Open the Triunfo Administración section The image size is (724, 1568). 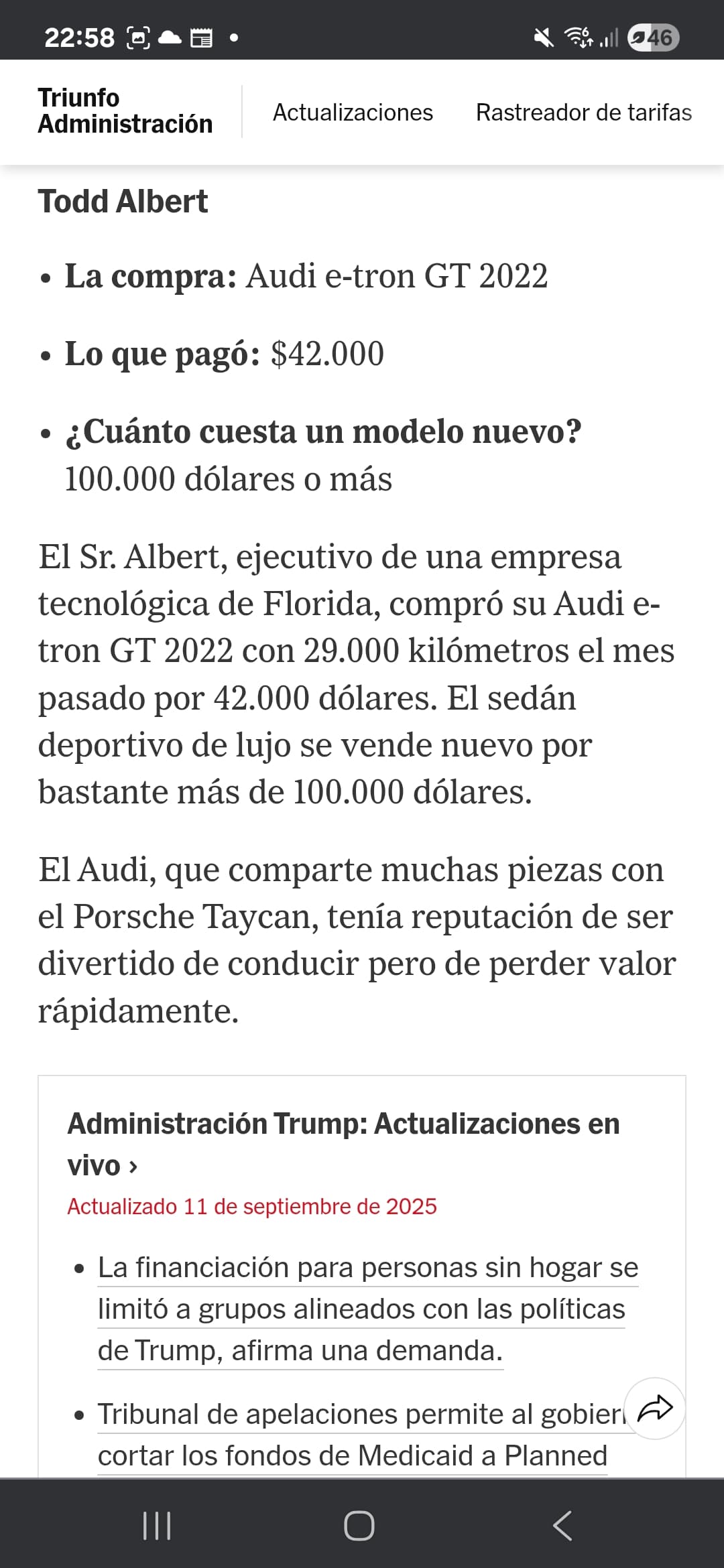[125, 111]
